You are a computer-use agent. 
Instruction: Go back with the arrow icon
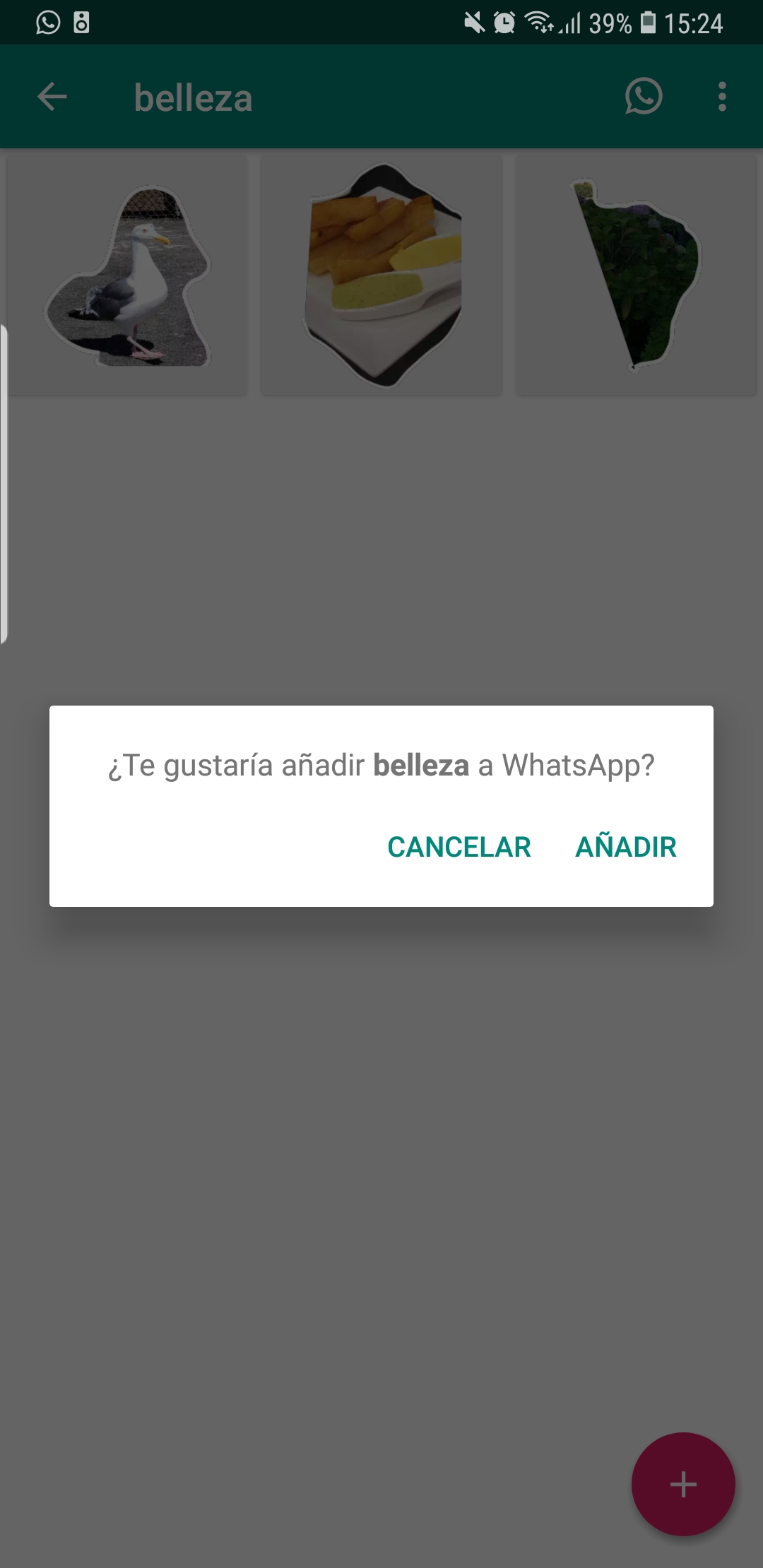[x=52, y=97]
